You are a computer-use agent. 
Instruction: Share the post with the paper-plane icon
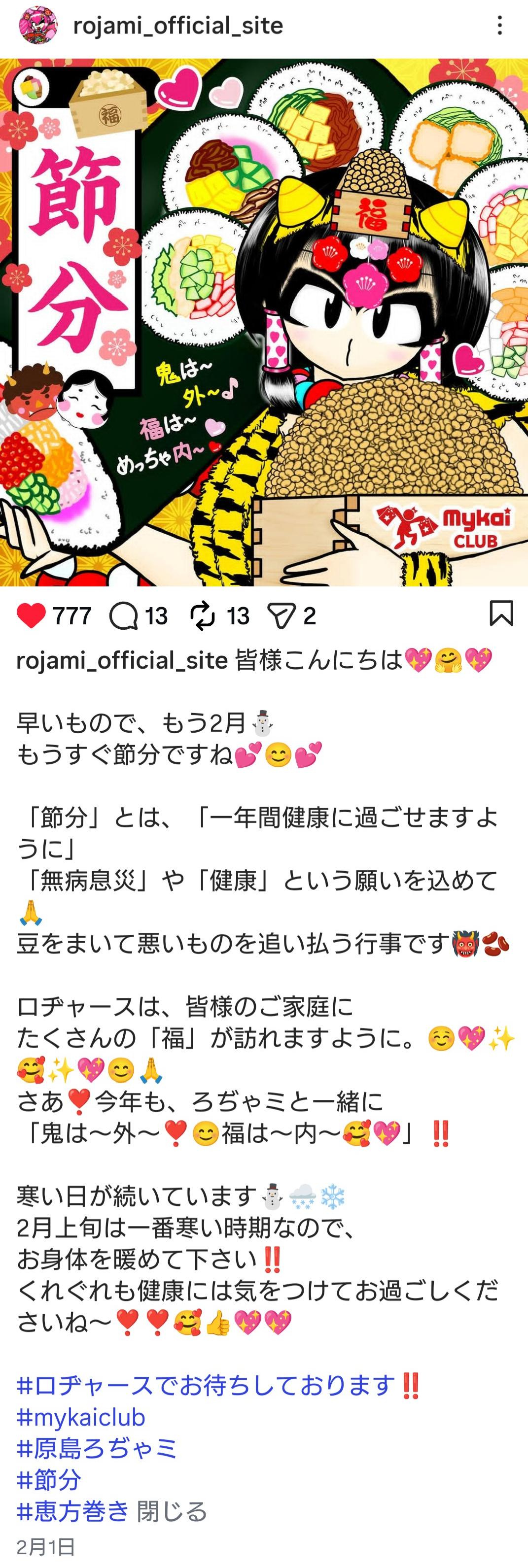(282, 615)
